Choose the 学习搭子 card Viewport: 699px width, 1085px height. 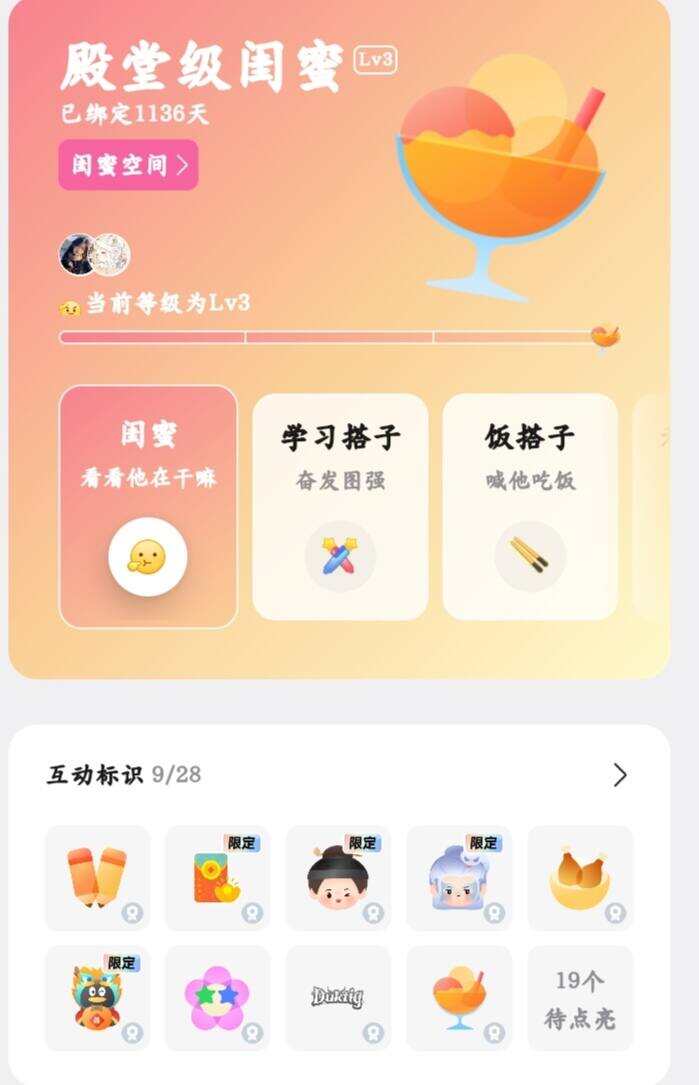coord(340,506)
